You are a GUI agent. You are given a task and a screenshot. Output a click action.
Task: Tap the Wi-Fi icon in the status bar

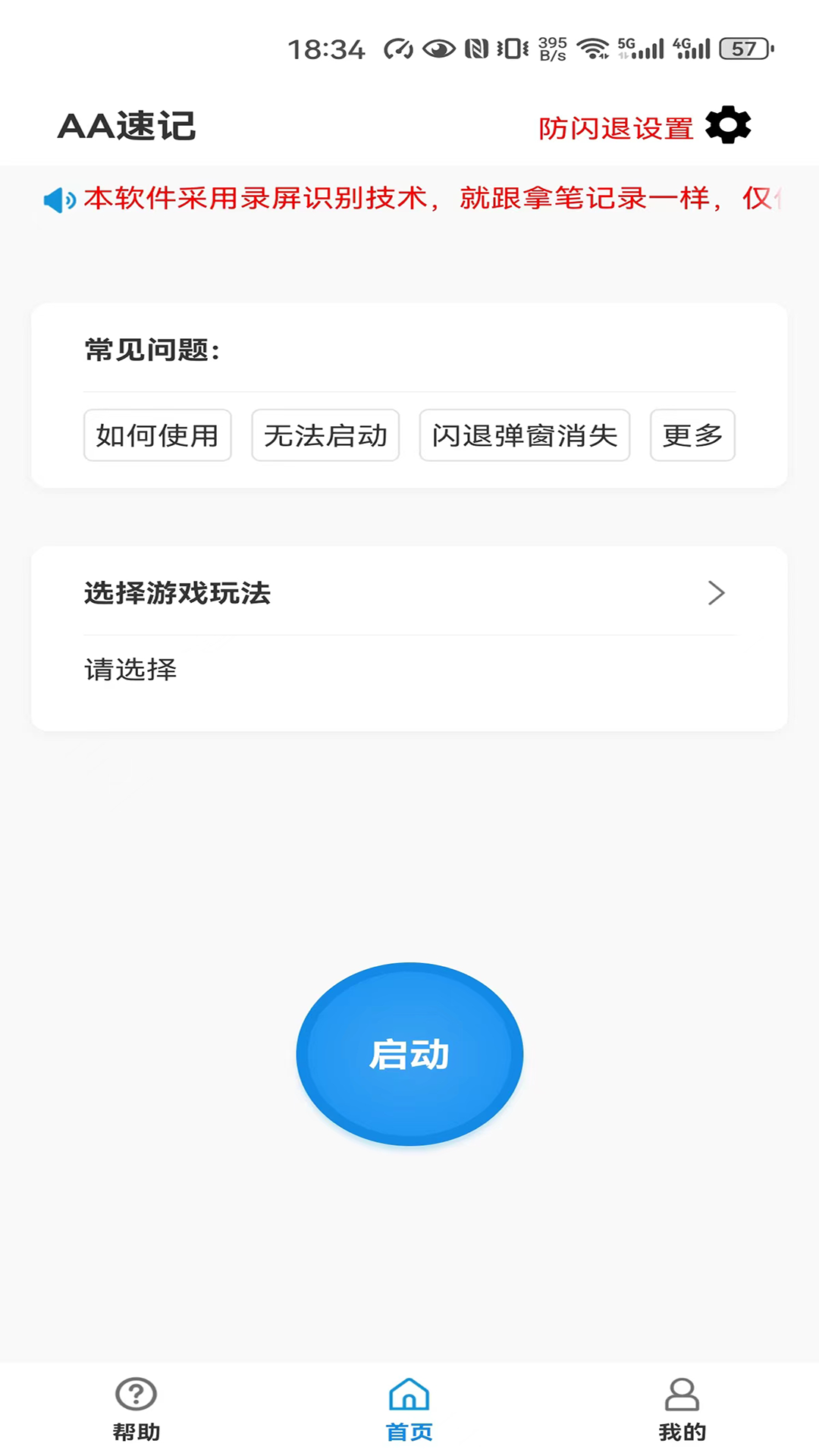[x=592, y=49]
